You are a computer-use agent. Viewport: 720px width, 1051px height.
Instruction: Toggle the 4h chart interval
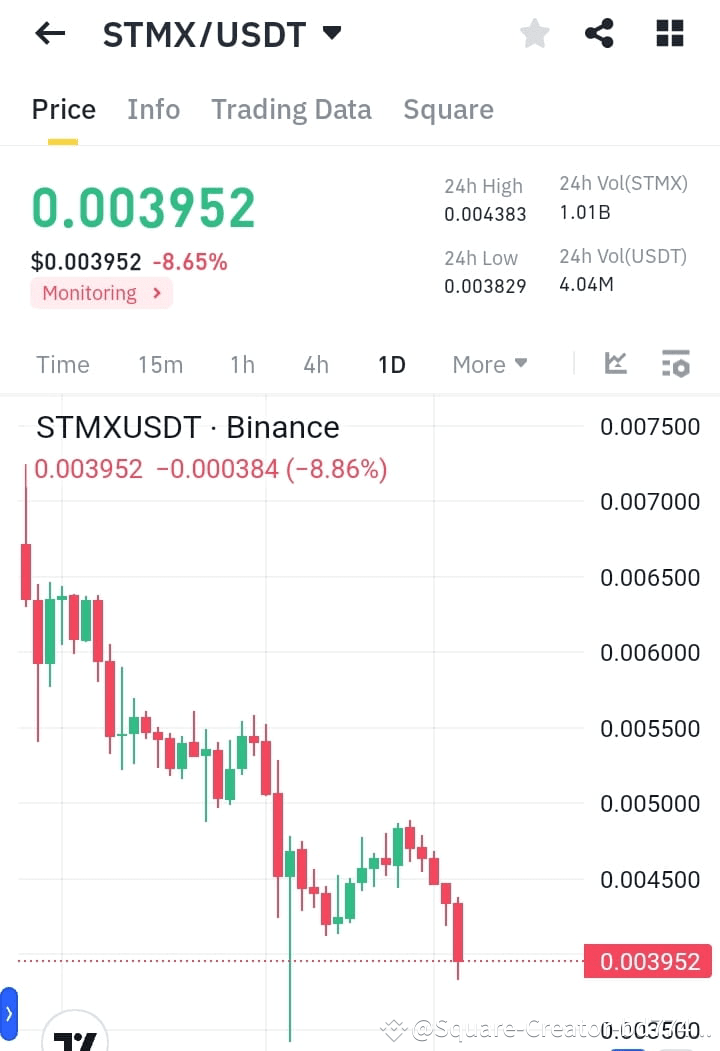click(x=316, y=364)
